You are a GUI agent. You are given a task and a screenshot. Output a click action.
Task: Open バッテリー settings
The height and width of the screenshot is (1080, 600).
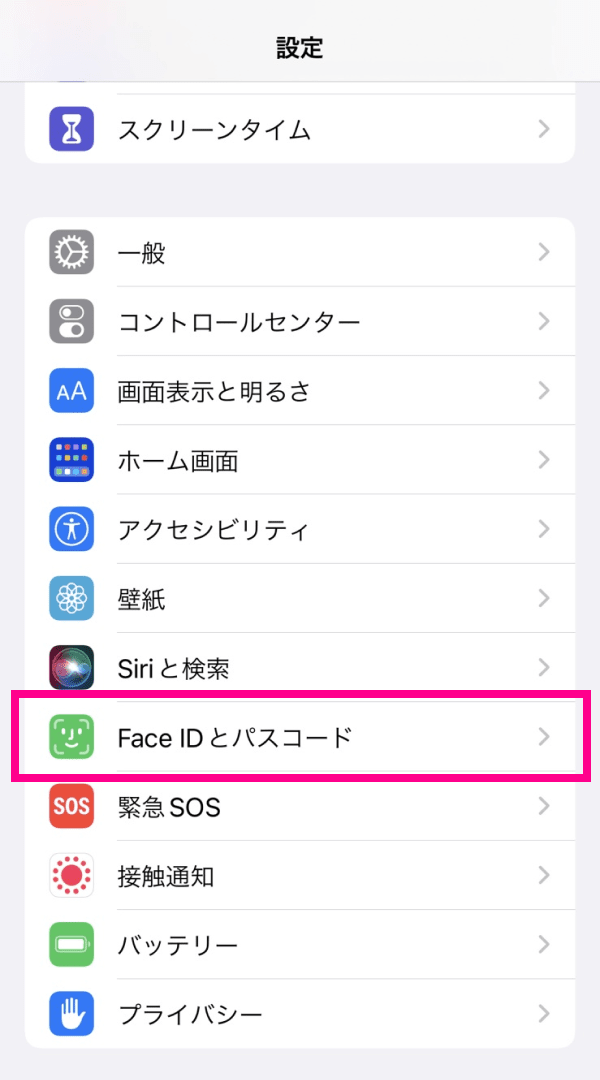pyautogui.click(x=300, y=944)
